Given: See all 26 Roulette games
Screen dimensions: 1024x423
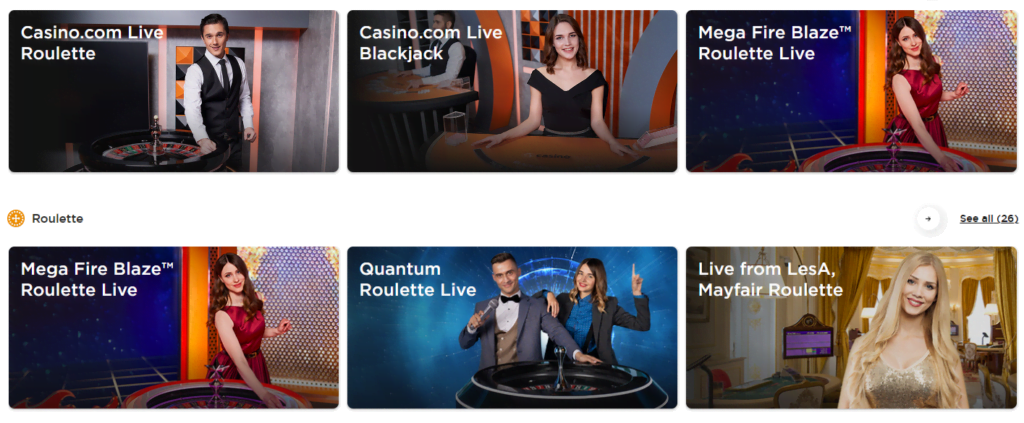Looking at the screenshot, I should 987,218.
